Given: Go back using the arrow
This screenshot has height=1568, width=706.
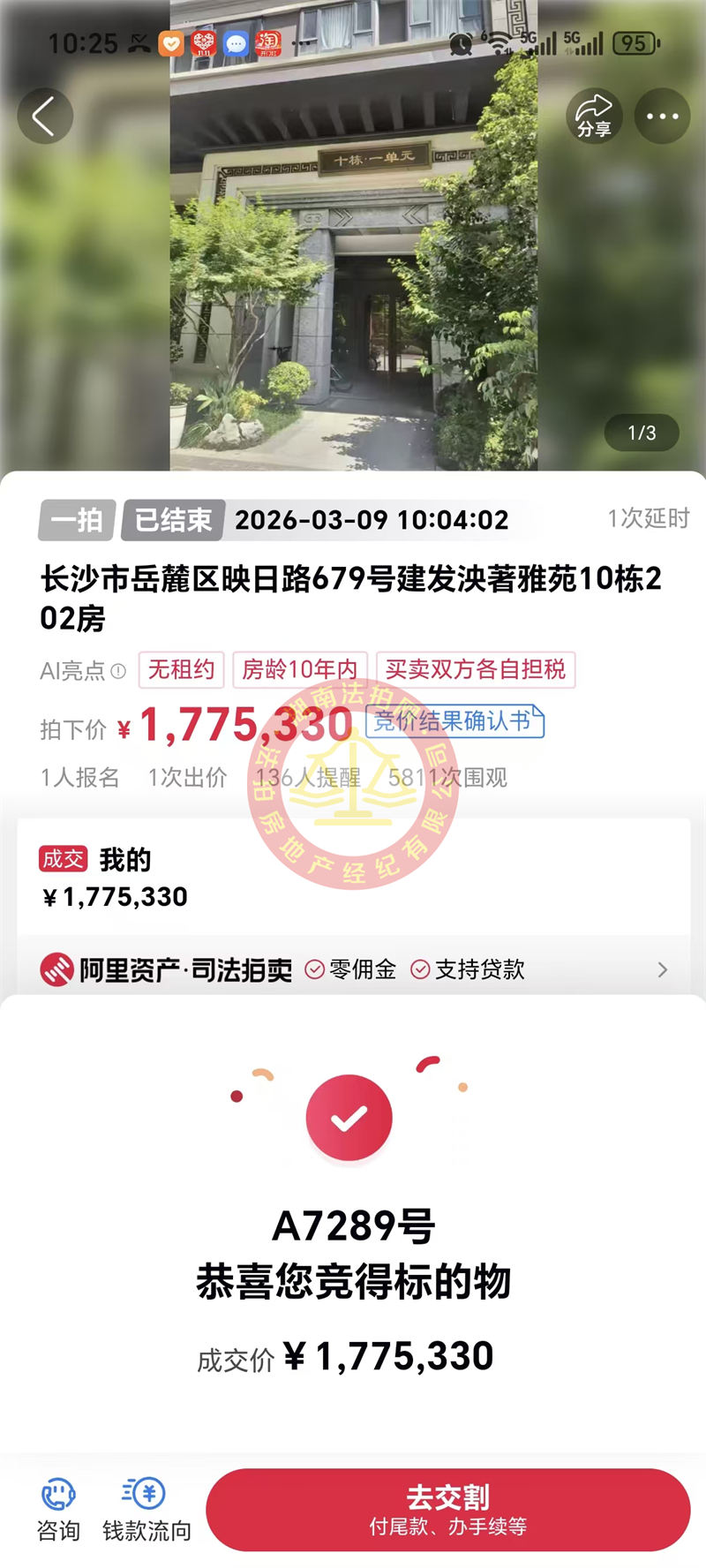Looking at the screenshot, I should click(x=44, y=117).
